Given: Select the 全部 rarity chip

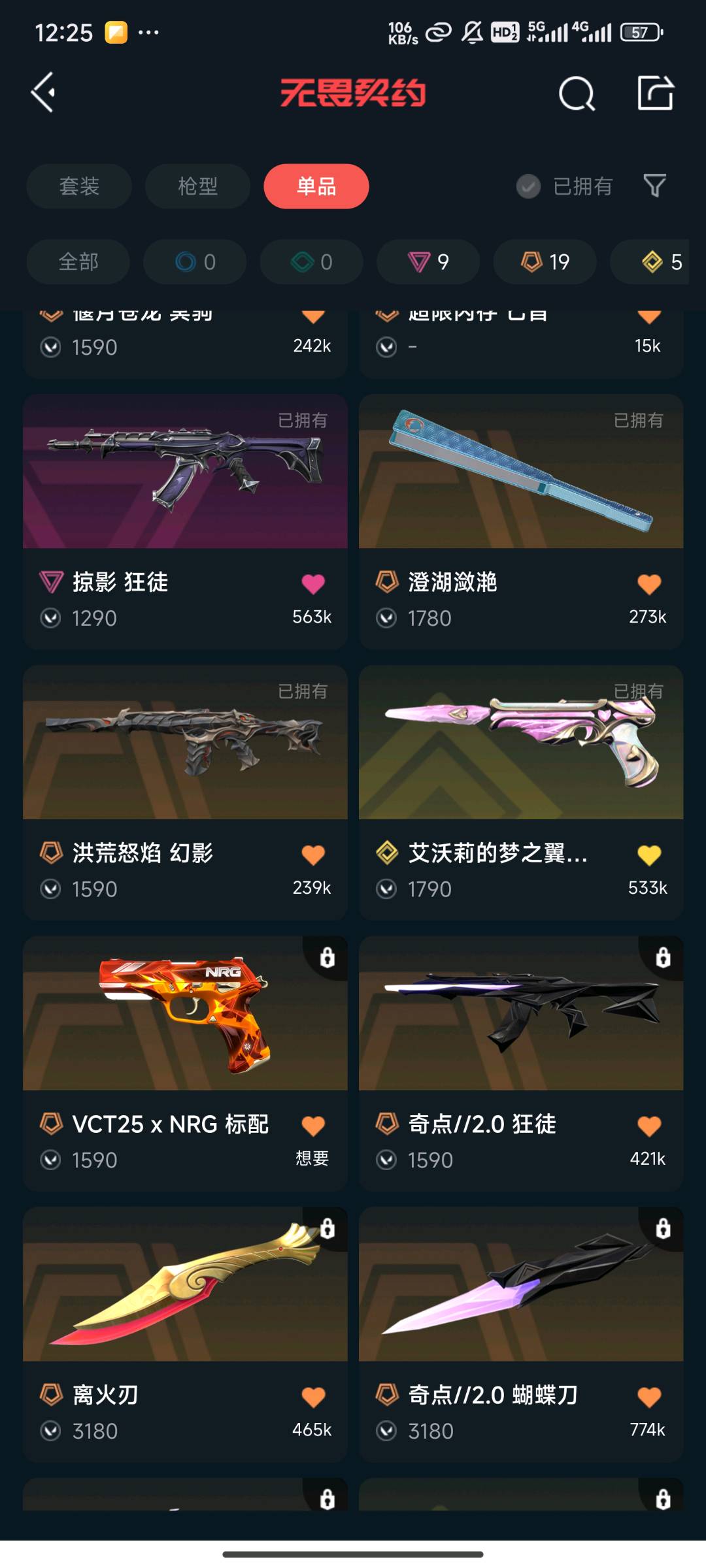Looking at the screenshot, I should 78,262.
